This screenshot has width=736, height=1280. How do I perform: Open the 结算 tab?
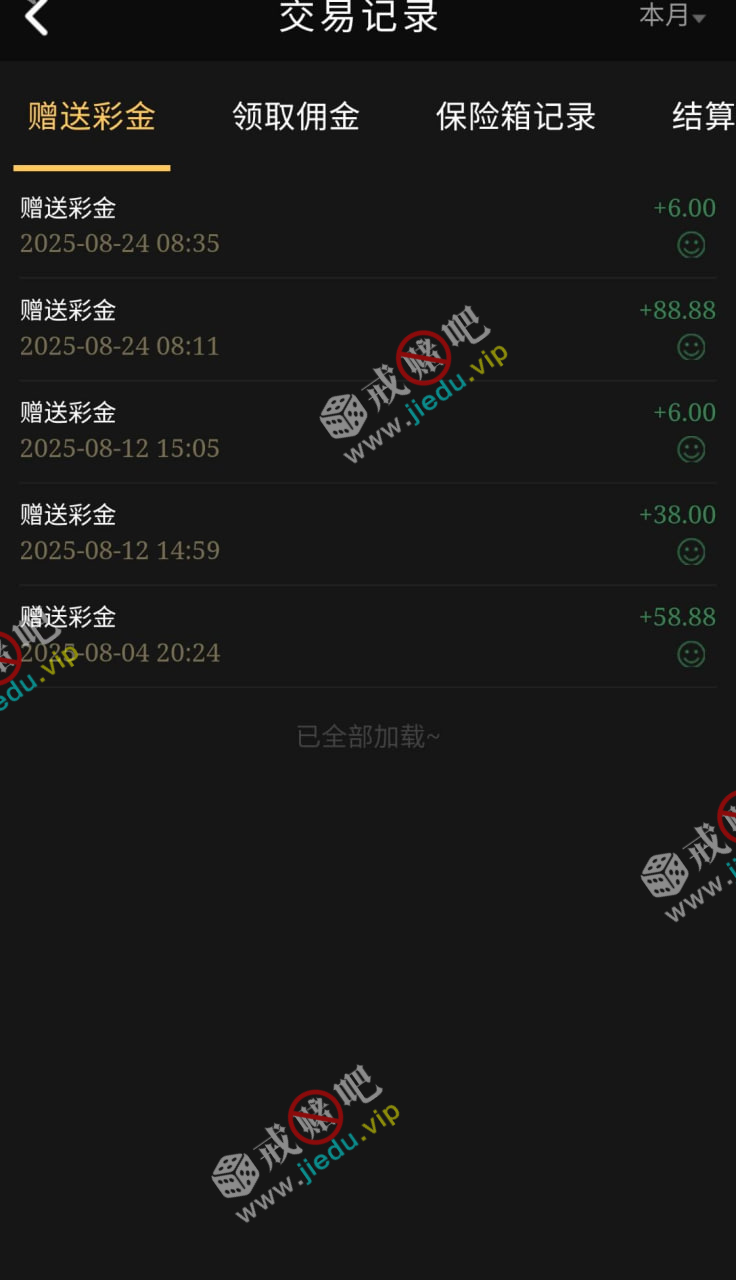[x=703, y=117]
